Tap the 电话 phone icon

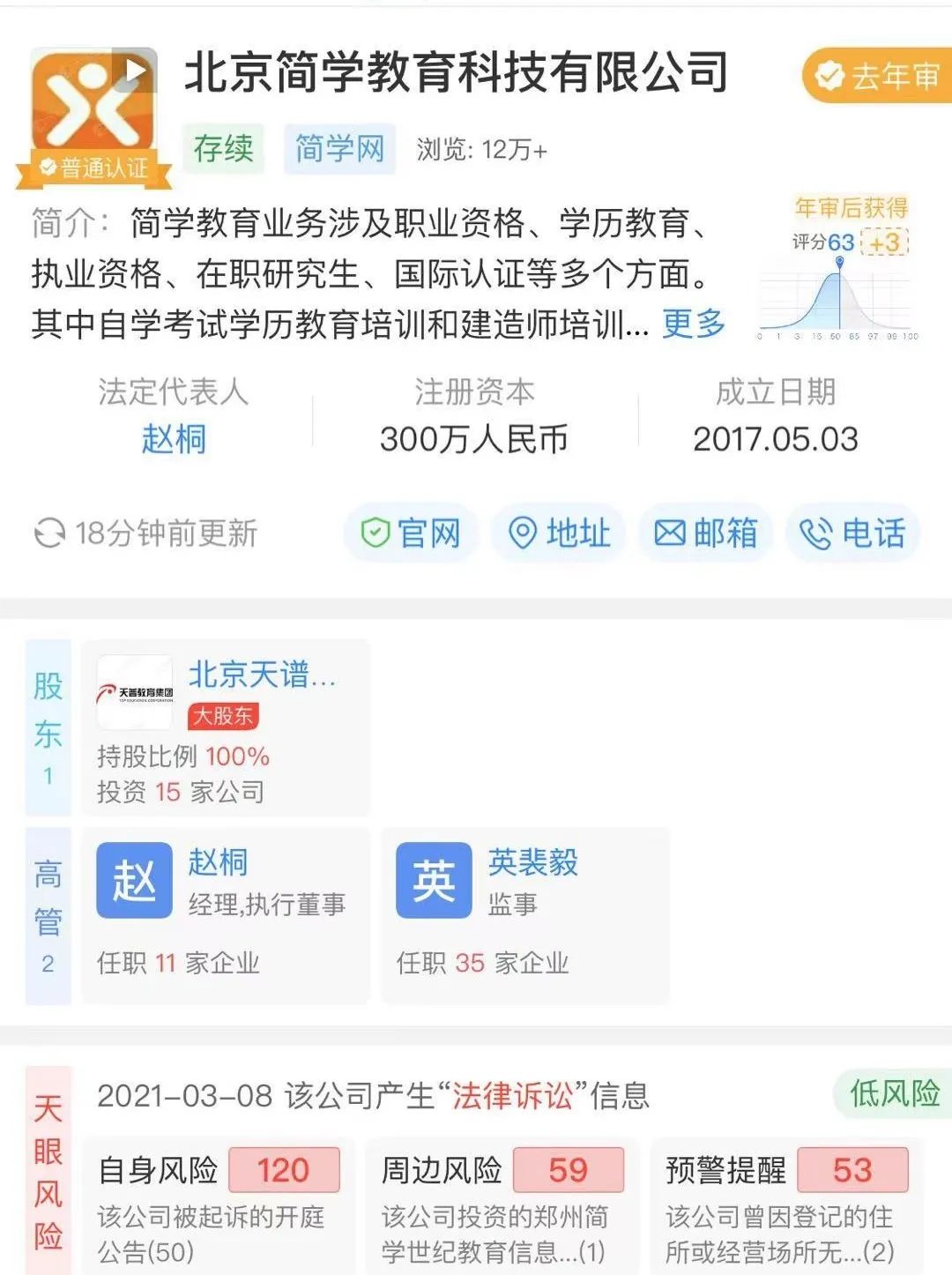(x=815, y=532)
